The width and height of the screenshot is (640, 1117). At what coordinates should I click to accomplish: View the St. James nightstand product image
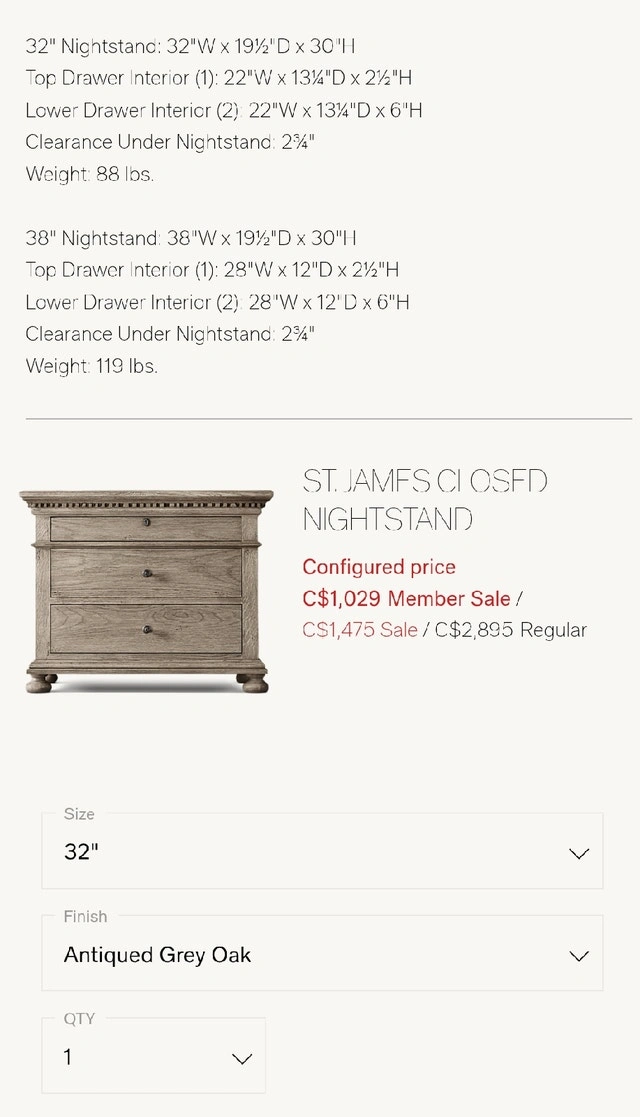point(146,591)
